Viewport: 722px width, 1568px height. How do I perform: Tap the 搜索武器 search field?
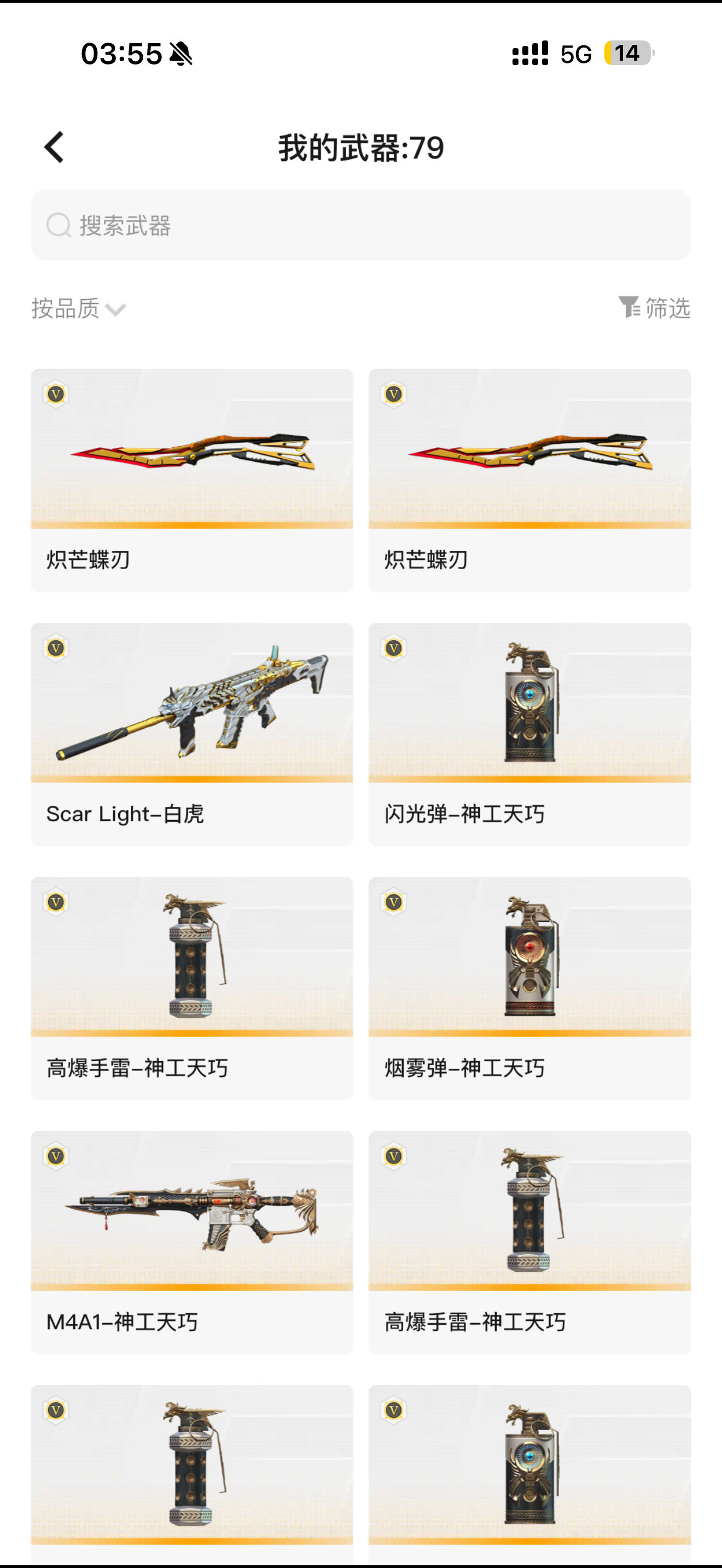coord(360,225)
